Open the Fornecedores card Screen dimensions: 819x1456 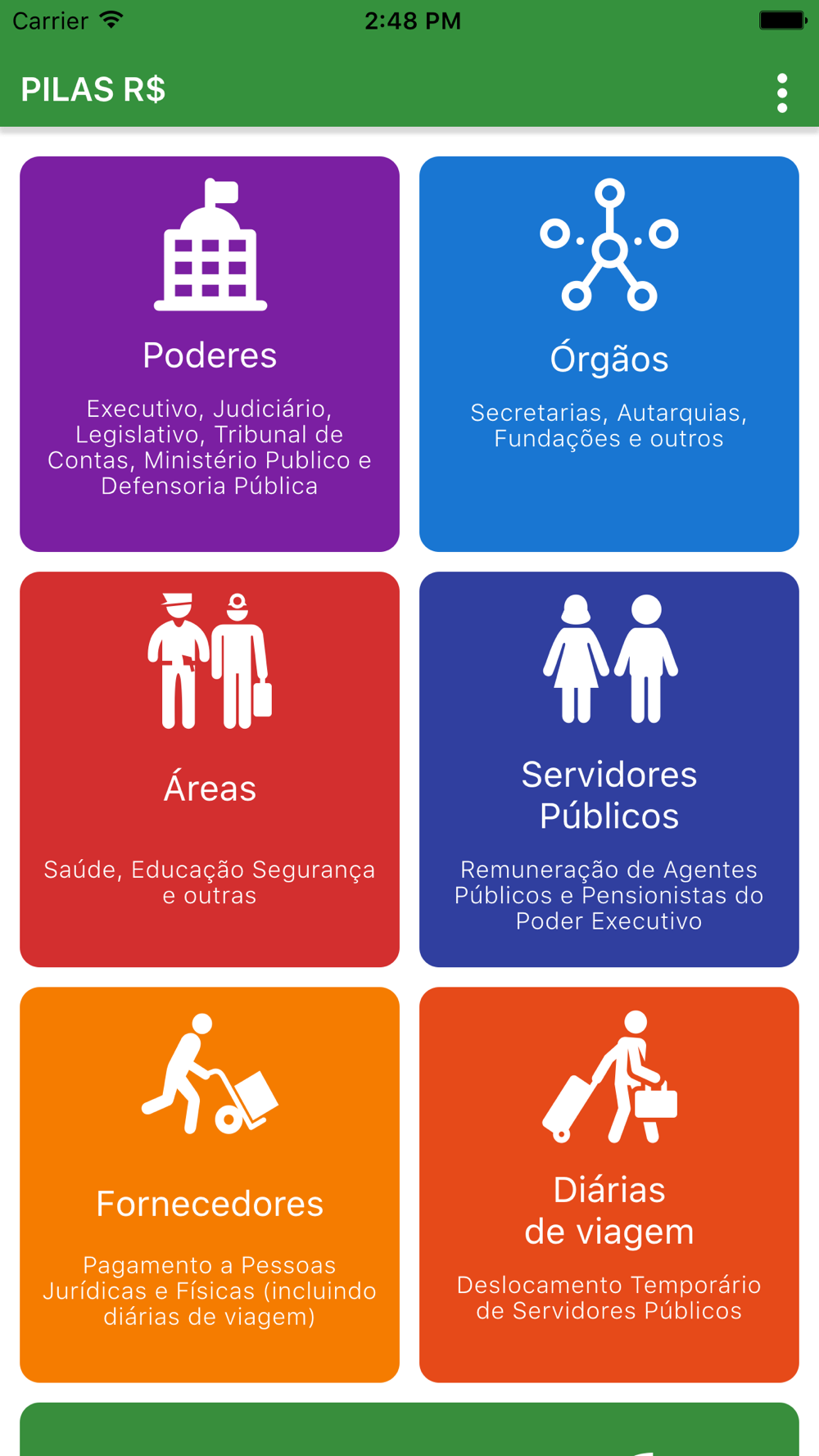pyautogui.click(x=210, y=1184)
